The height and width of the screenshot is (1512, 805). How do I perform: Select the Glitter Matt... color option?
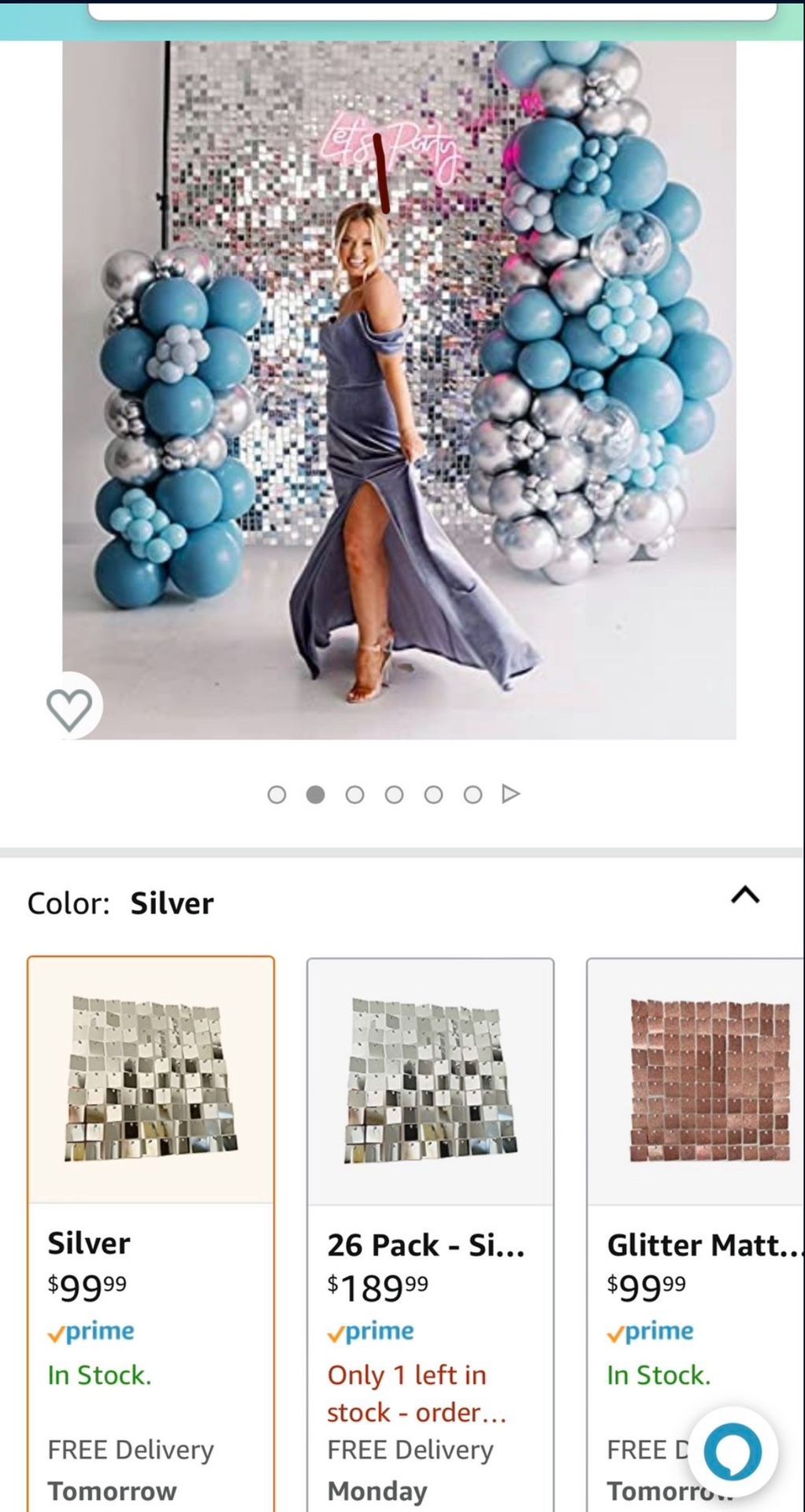696,1233
